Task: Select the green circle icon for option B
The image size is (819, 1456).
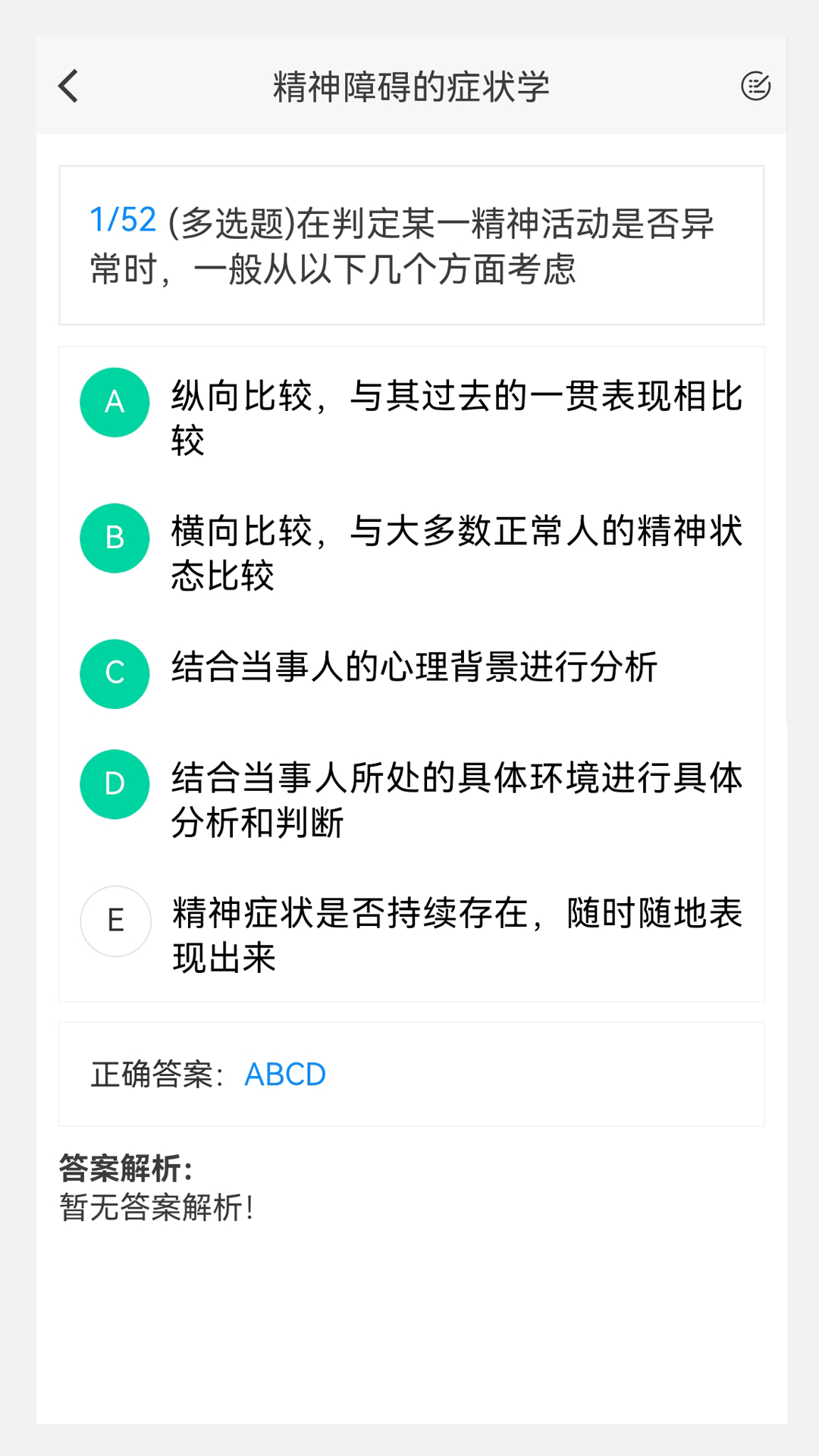Action: pyautogui.click(x=115, y=538)
